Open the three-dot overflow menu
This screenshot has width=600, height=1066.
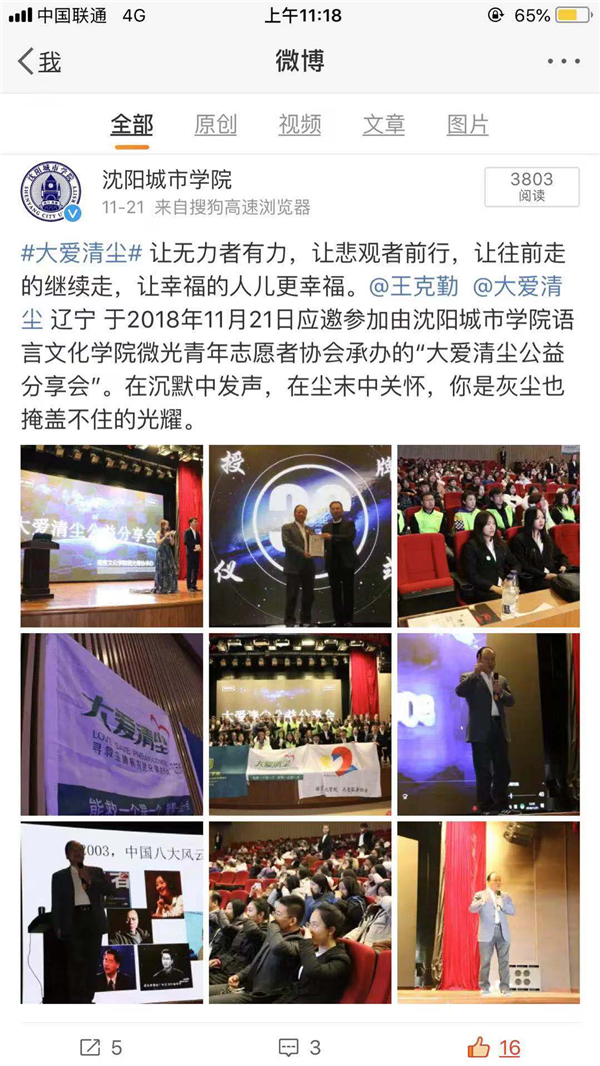tap(563, 61)
